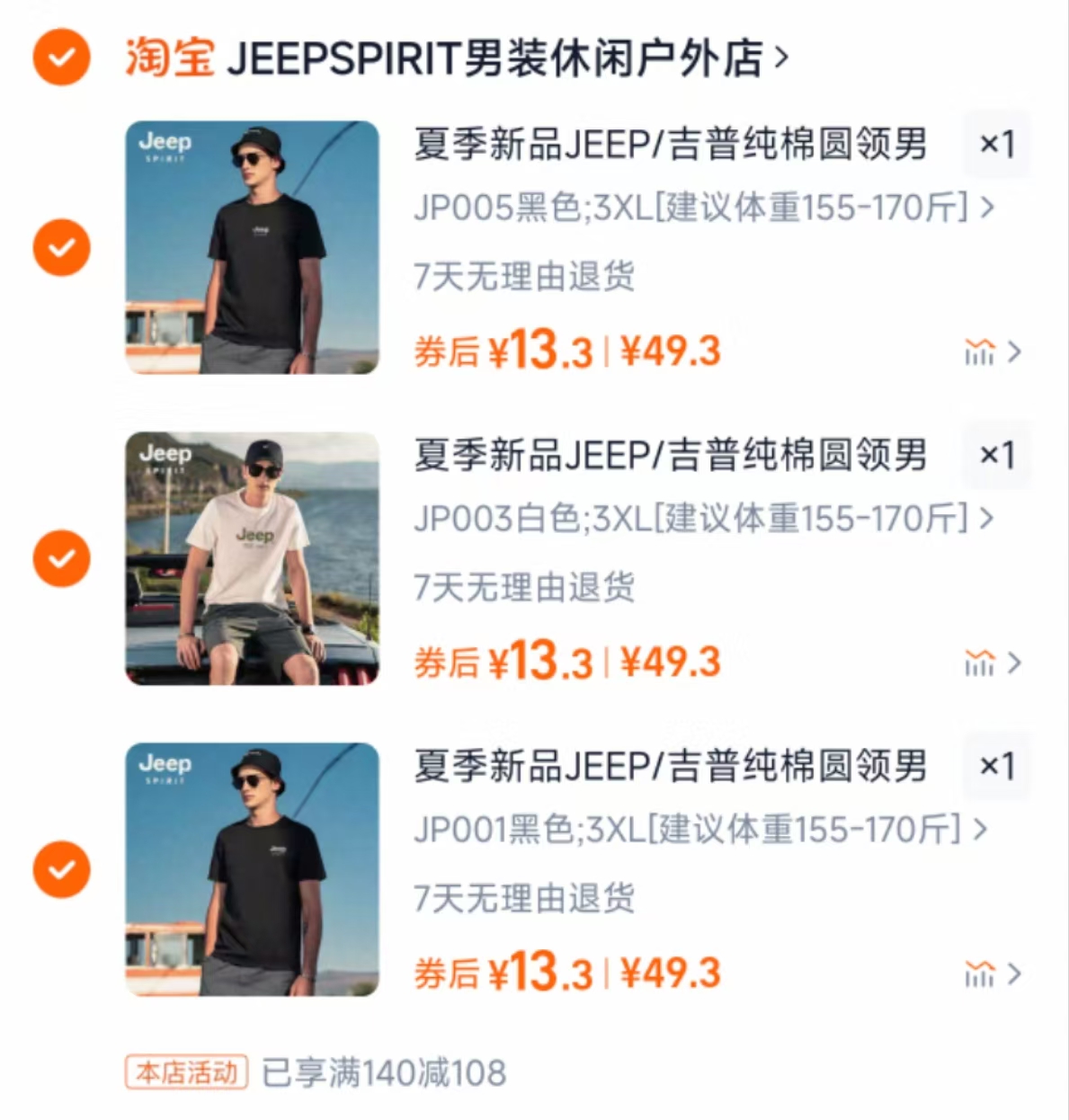Adjust quantity ×1 of the JP001黑色 item
The width and height of the screenshot is (1069, 1120).
point(997,766)
